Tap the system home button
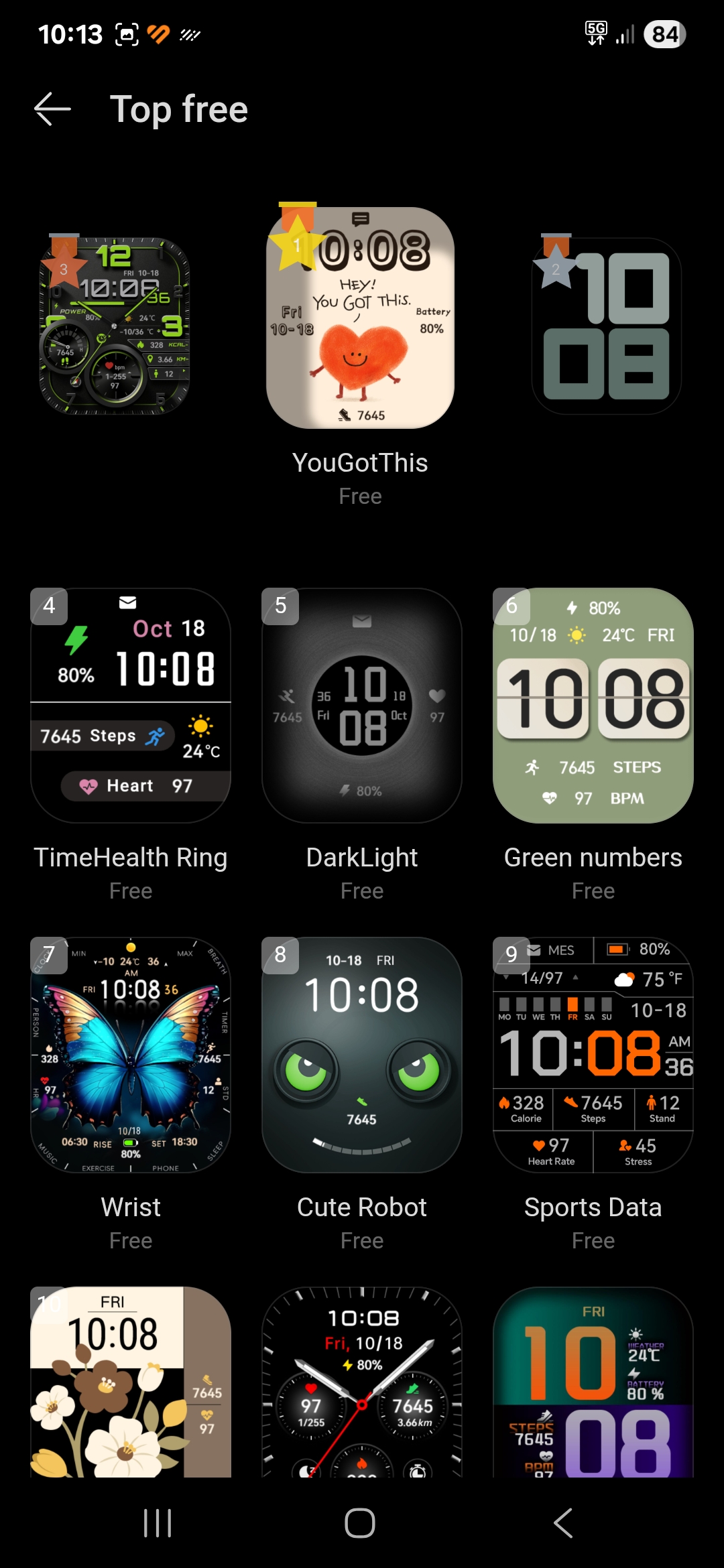The height and width of the screenshot is (1568, 724). point(360,1523)
